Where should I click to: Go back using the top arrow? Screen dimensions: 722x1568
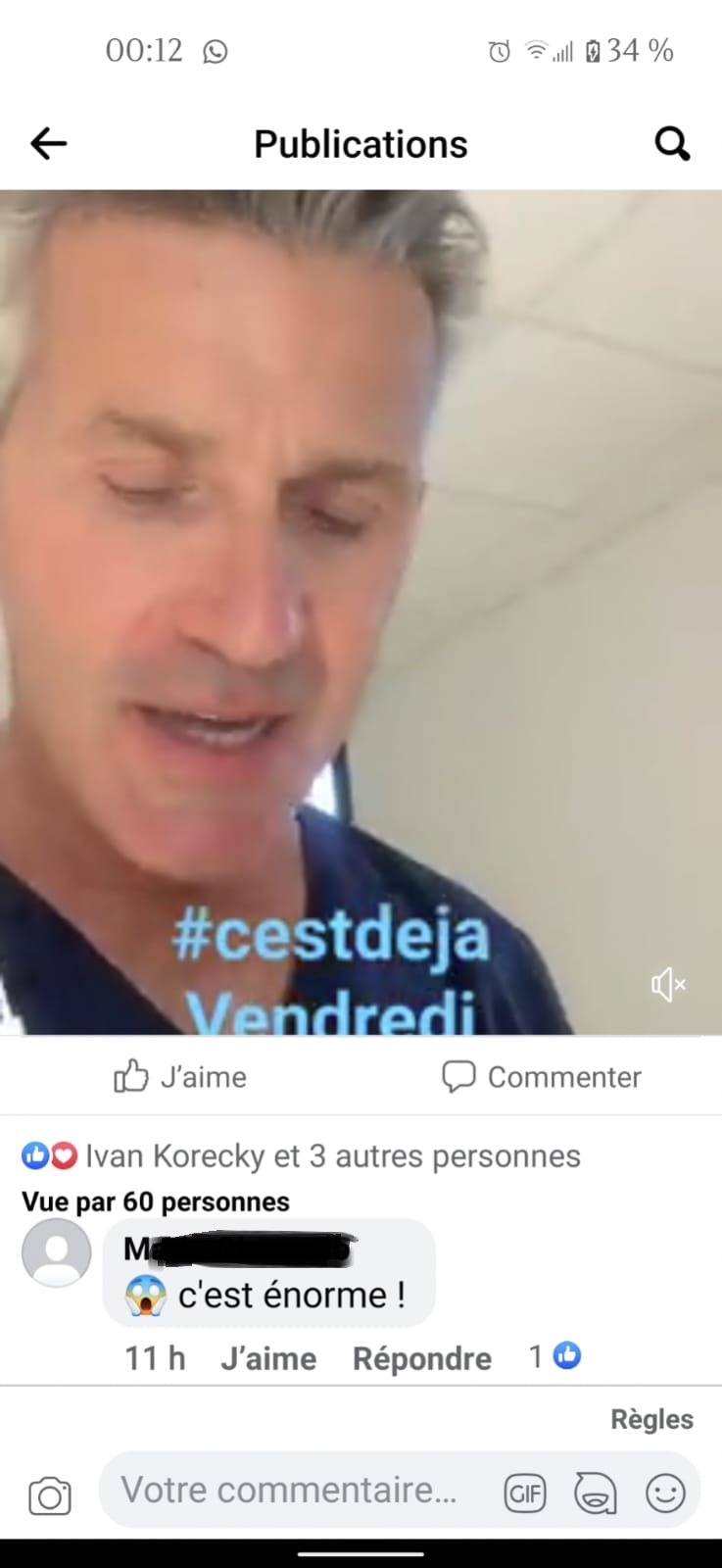coord(48,144)
